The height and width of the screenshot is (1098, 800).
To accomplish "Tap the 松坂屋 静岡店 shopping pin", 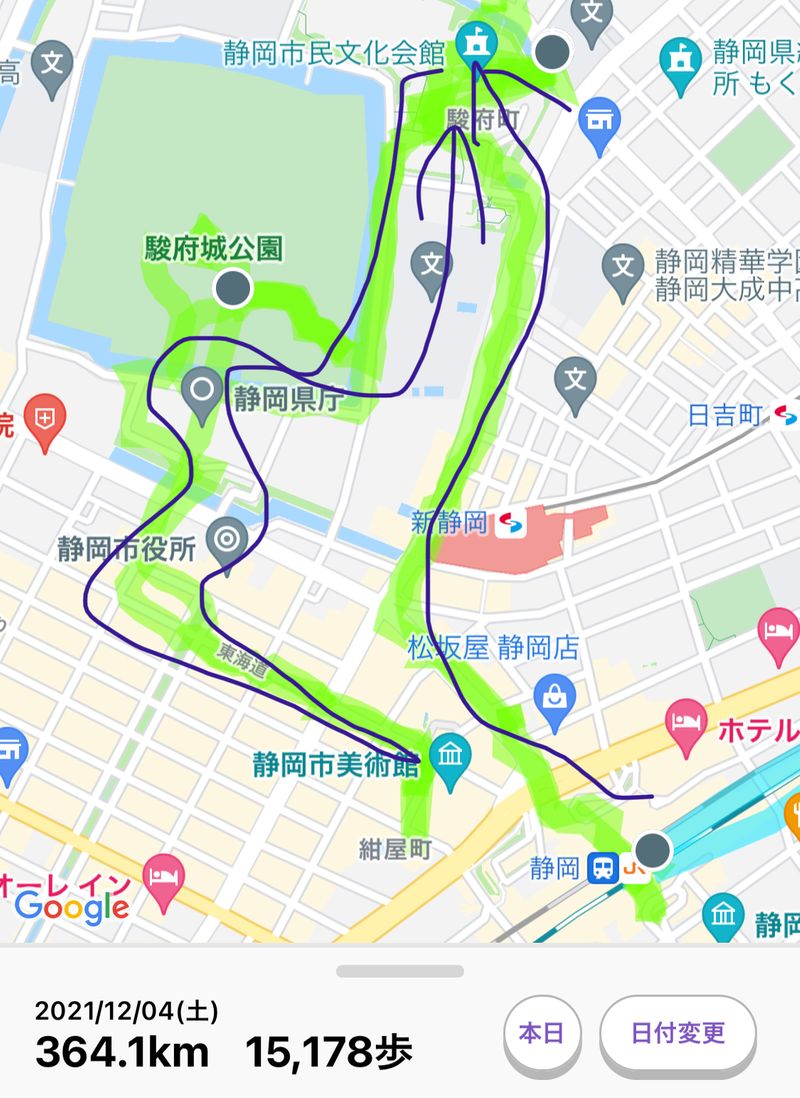I will click(553, 691).
